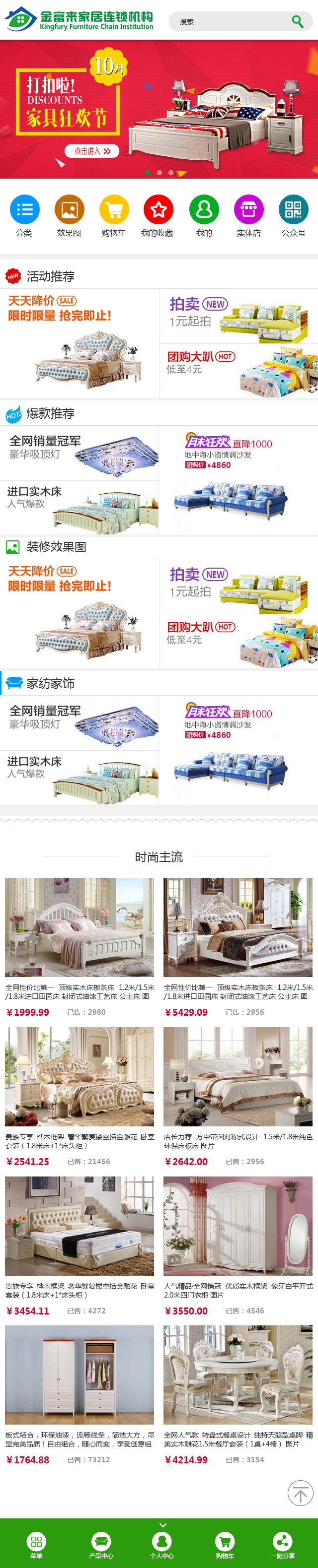This screenshot has height=1568, width=318.
Task: Switch to 产品中心 in bottom bar
Action: (x=100, y=1545)
